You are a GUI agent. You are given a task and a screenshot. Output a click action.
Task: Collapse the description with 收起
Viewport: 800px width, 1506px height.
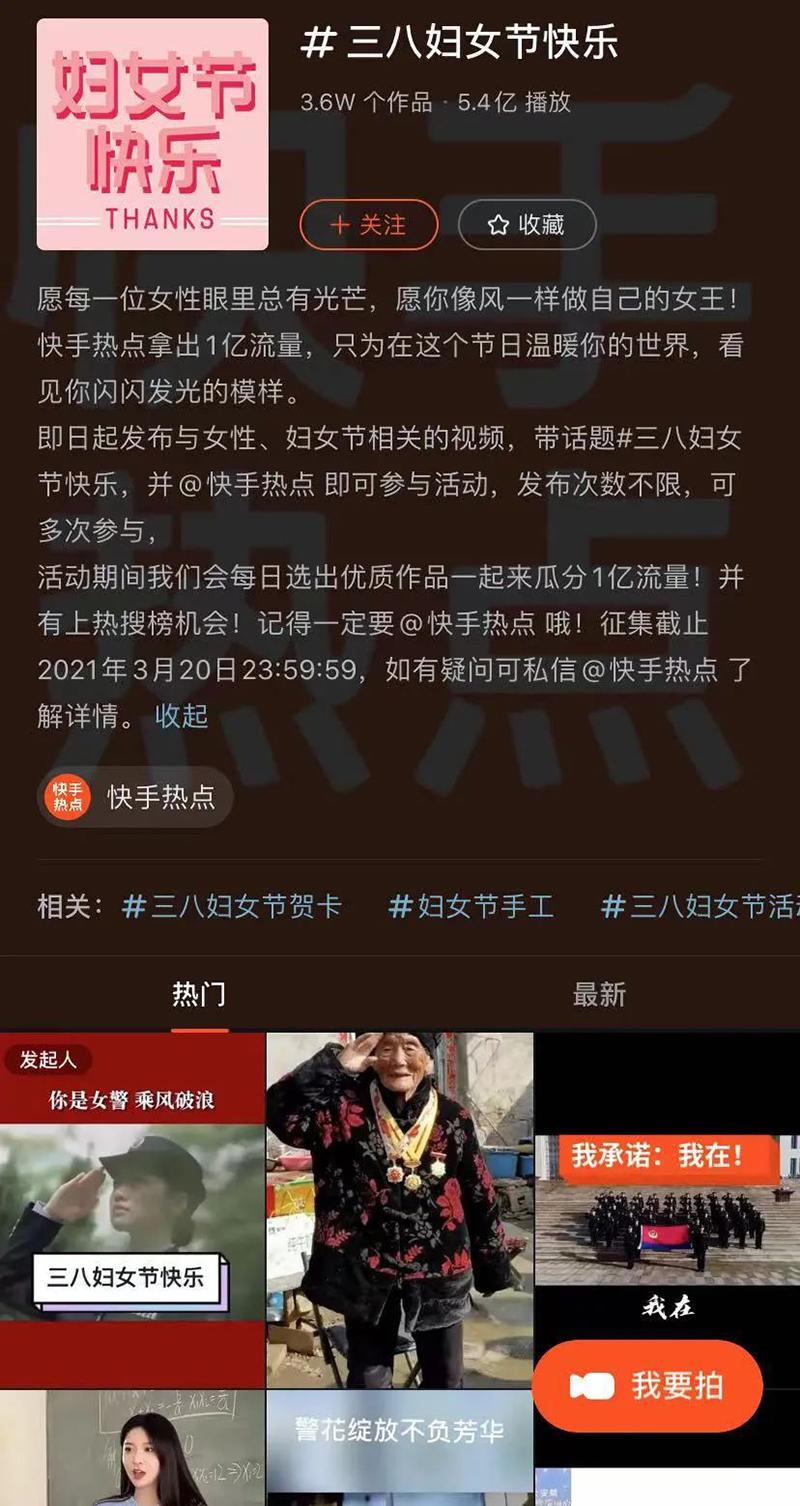tap(181, 715)
